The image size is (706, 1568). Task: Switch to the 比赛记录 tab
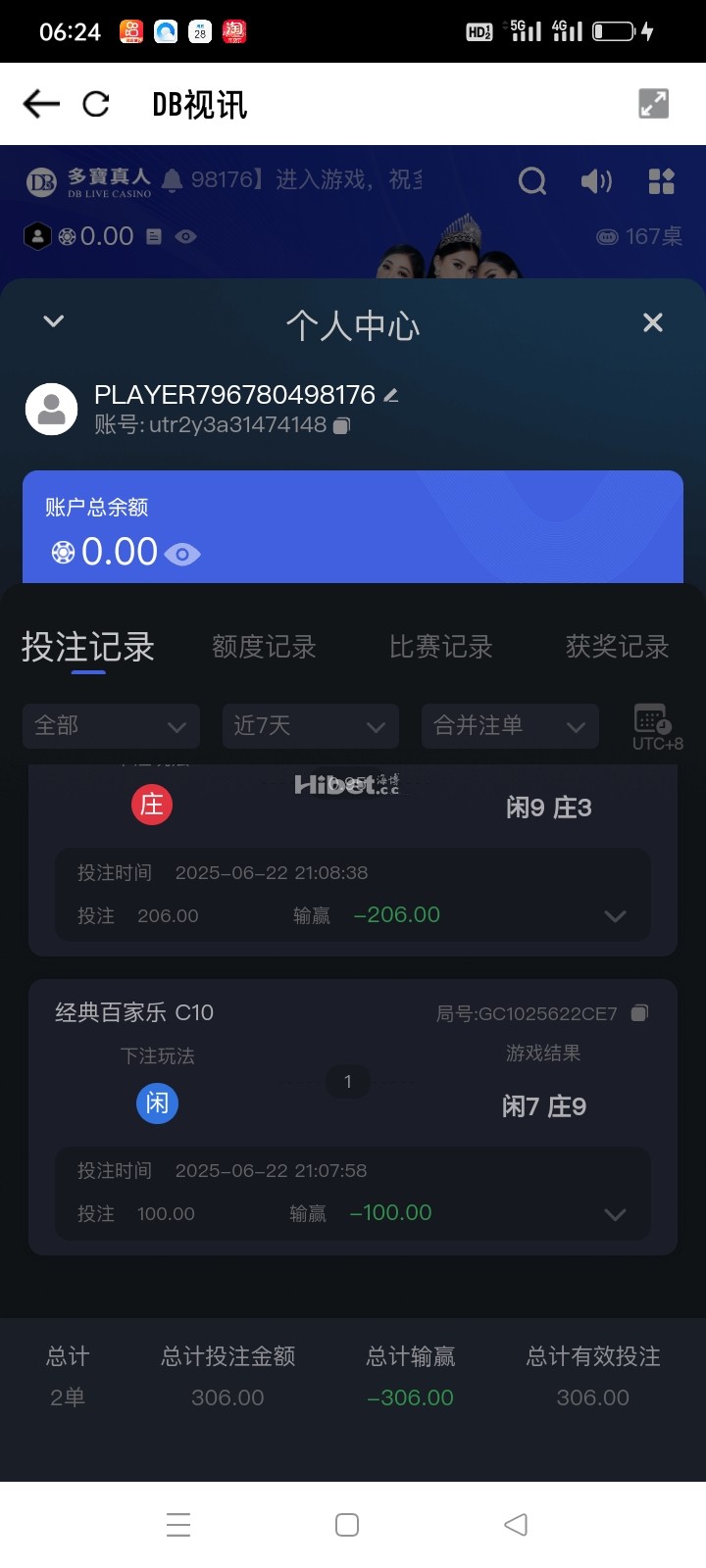click(x=440, y=647)
